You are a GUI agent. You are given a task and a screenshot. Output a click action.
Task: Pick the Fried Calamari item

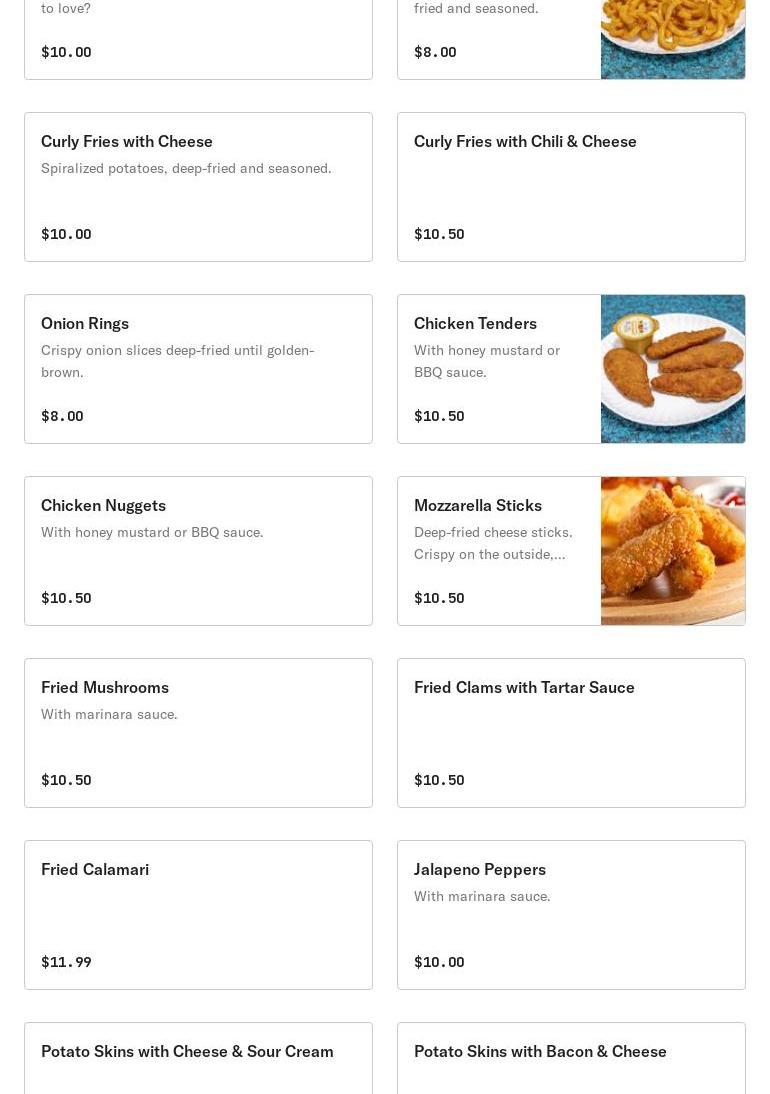(x=198, y=915)
